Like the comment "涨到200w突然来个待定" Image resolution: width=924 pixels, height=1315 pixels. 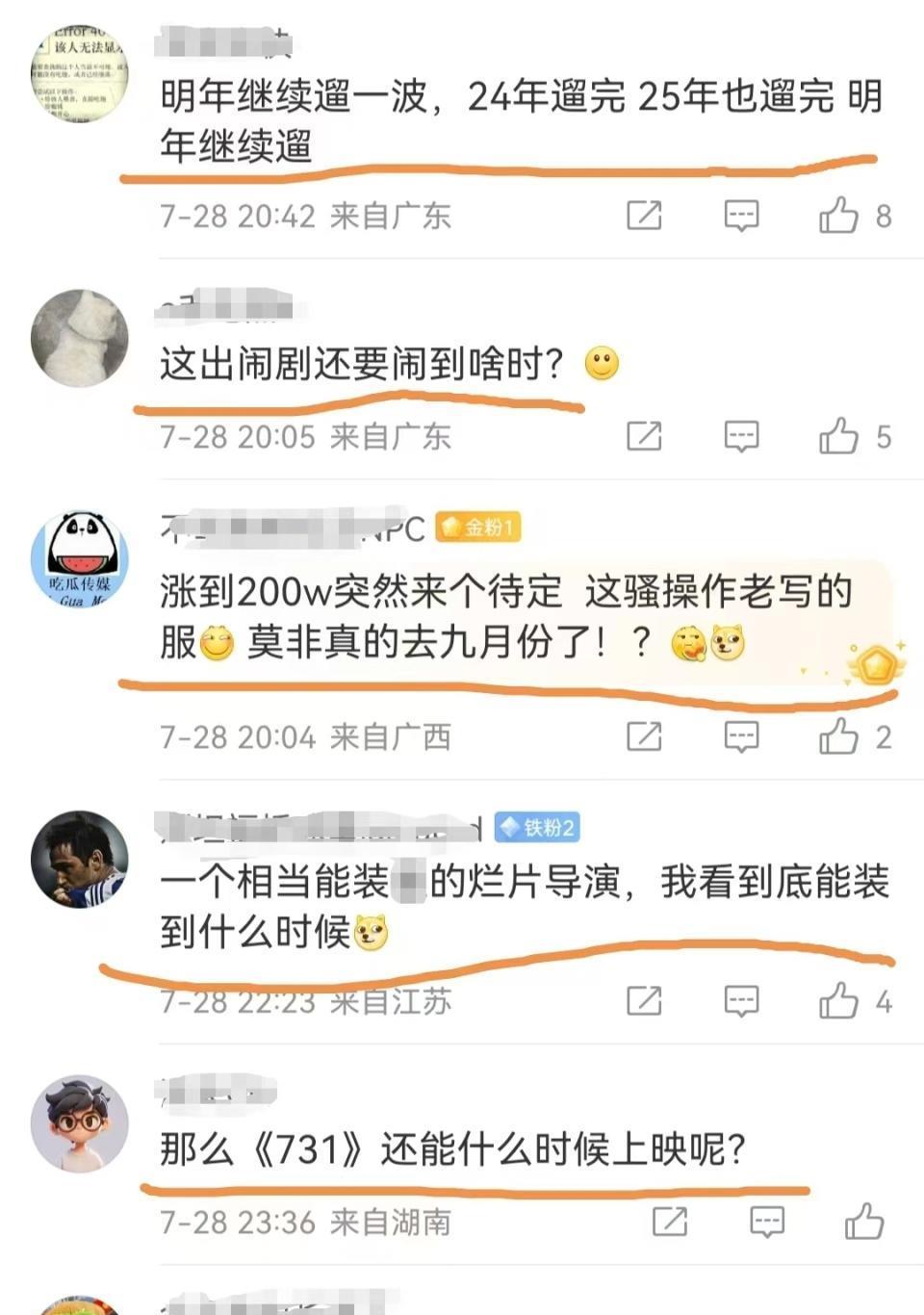pyautogui.click(x=838, y=737)
